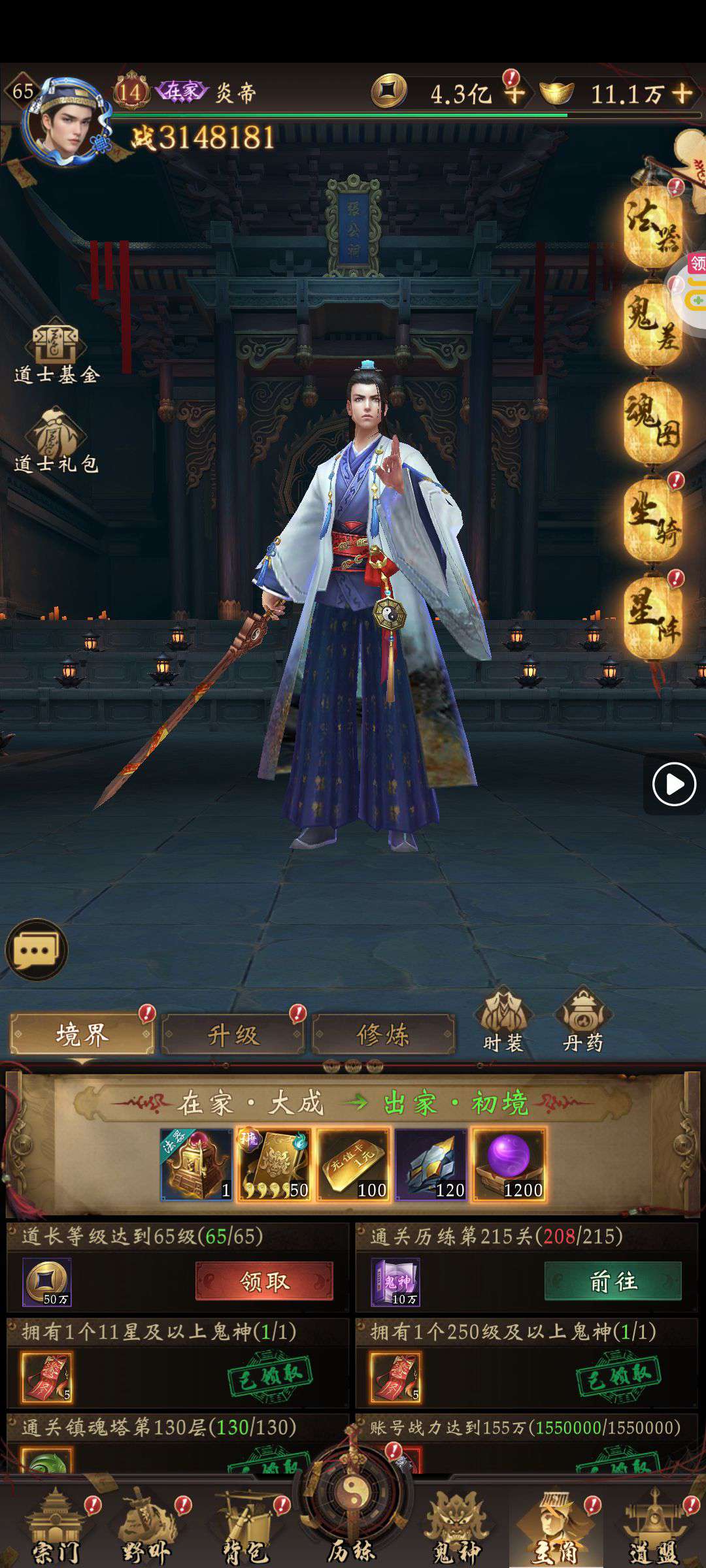Open the 法器 lantern menu

coord(653,225)
